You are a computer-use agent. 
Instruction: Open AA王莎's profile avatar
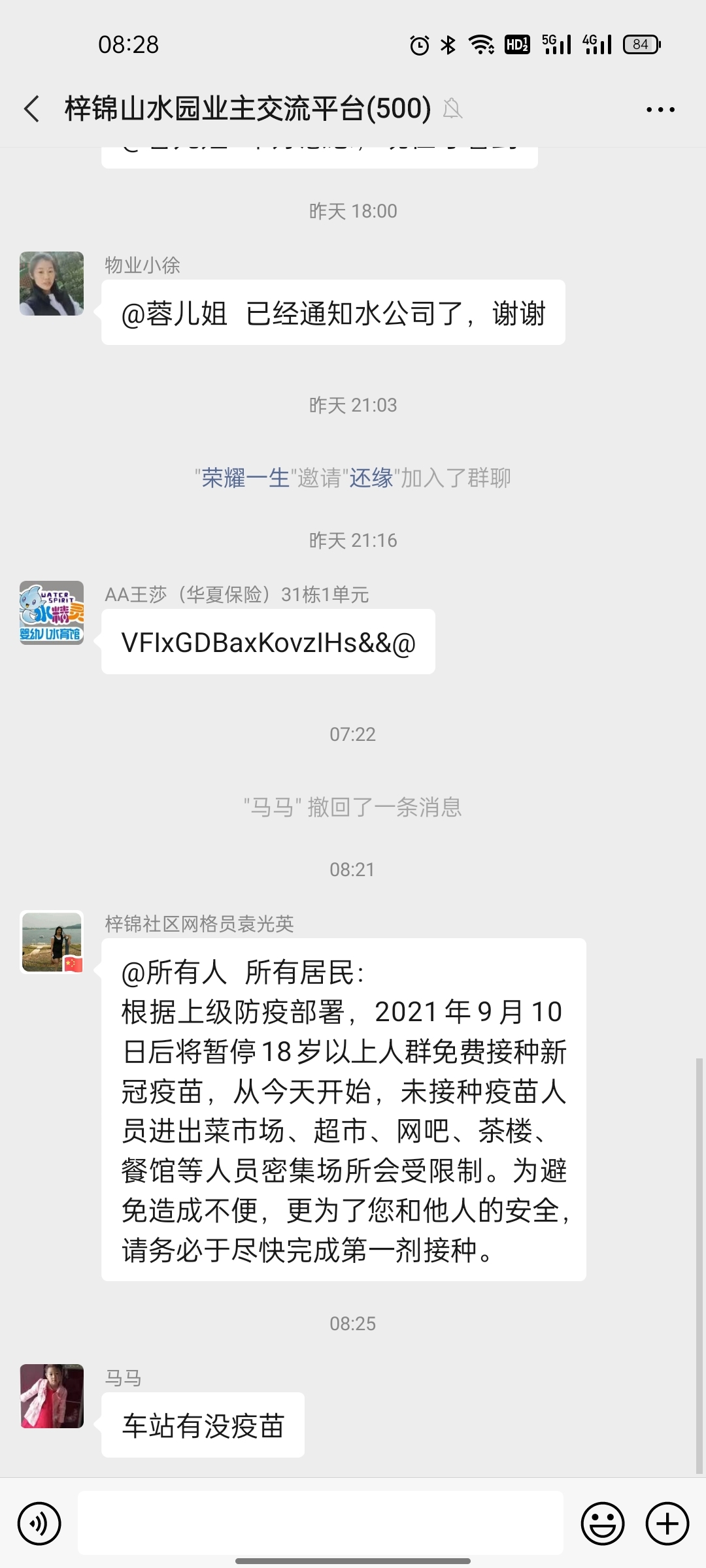coord(52,613)
